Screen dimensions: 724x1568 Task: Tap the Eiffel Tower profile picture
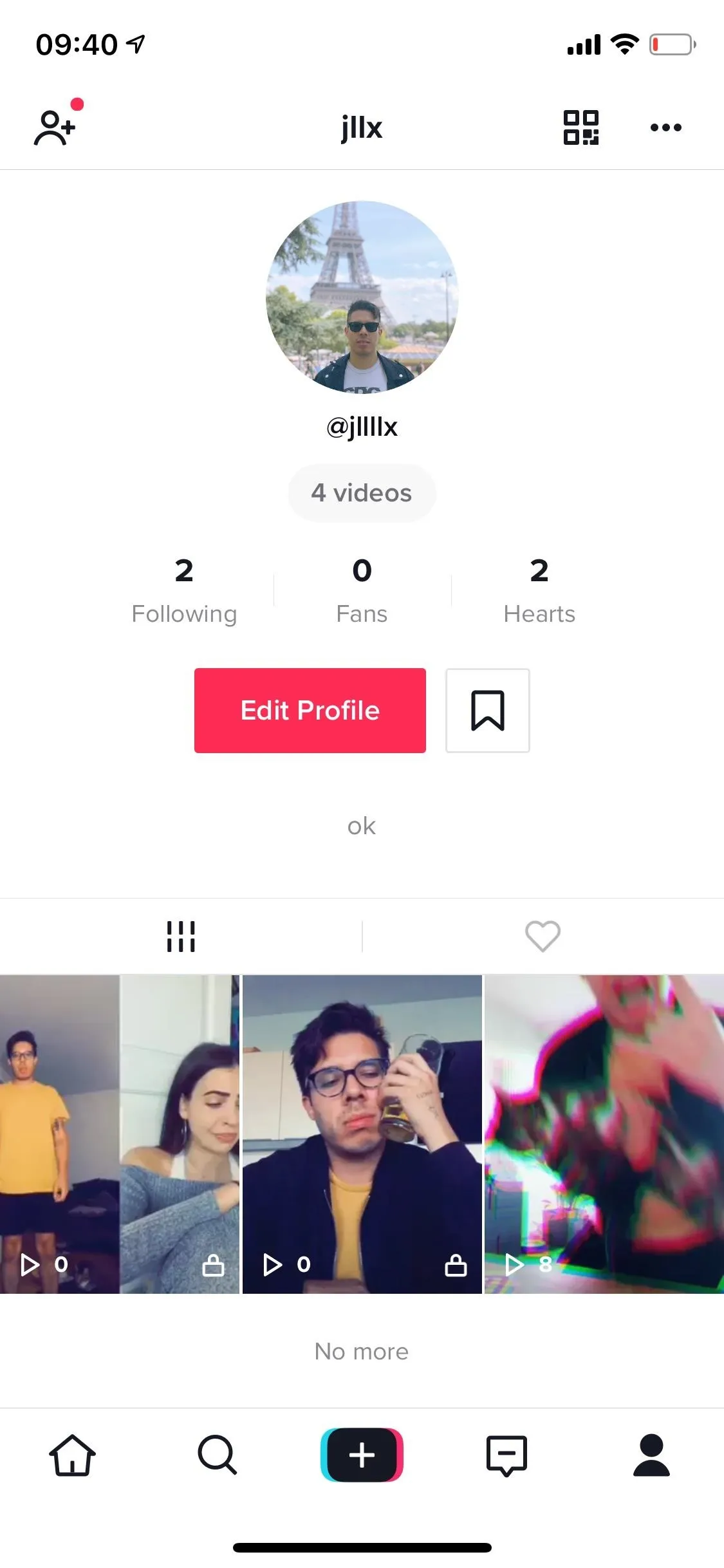point(362,297)
